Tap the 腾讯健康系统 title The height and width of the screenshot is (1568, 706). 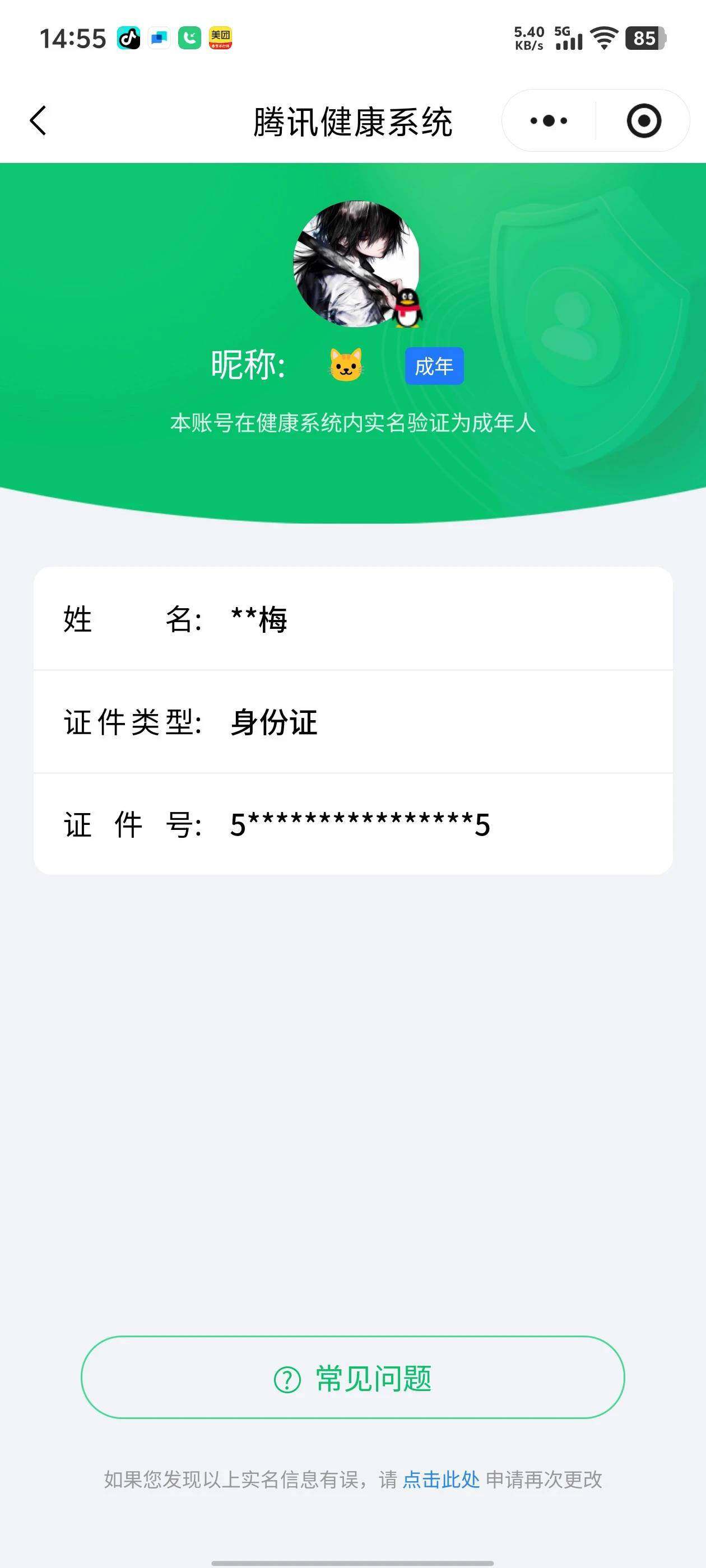352,120
